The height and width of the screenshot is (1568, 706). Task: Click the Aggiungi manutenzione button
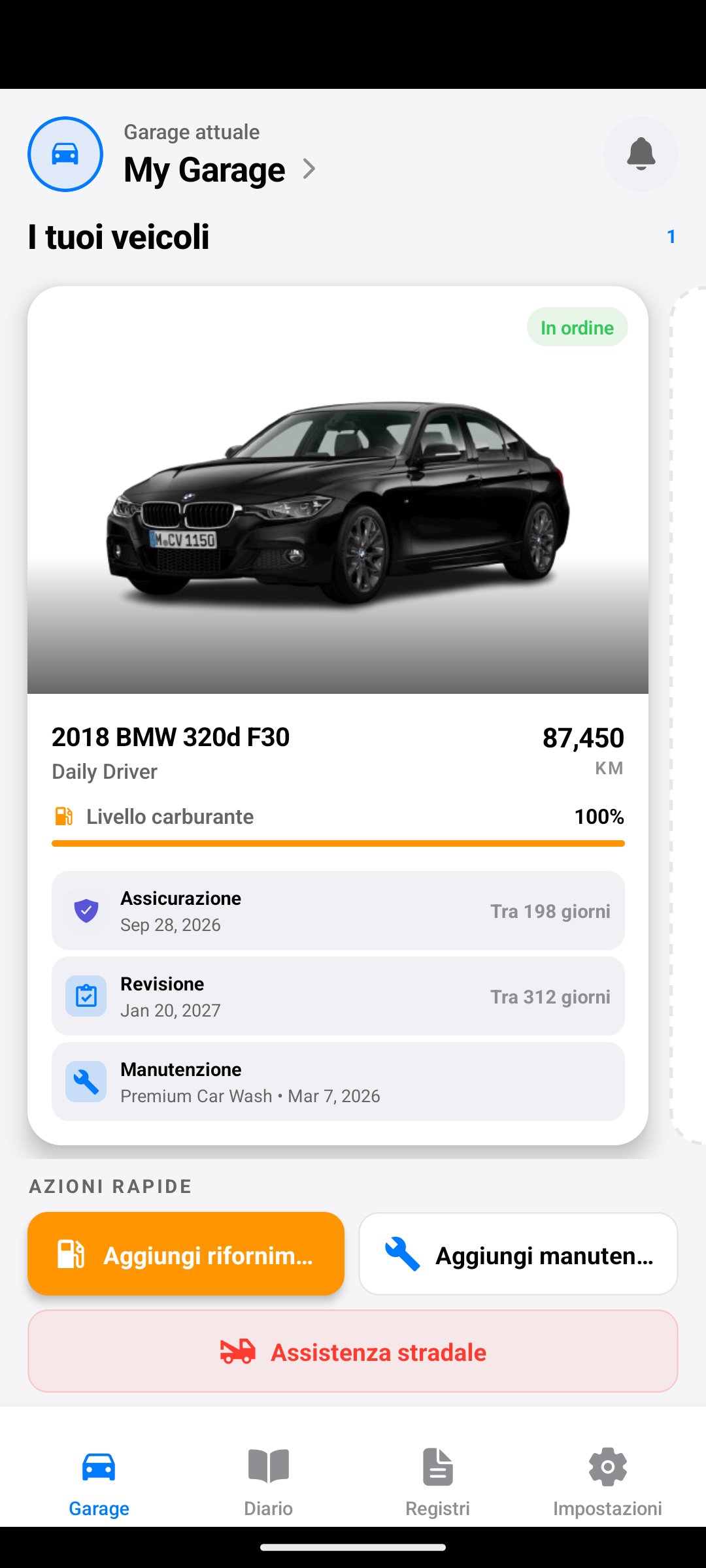[x=518, y=1253]
